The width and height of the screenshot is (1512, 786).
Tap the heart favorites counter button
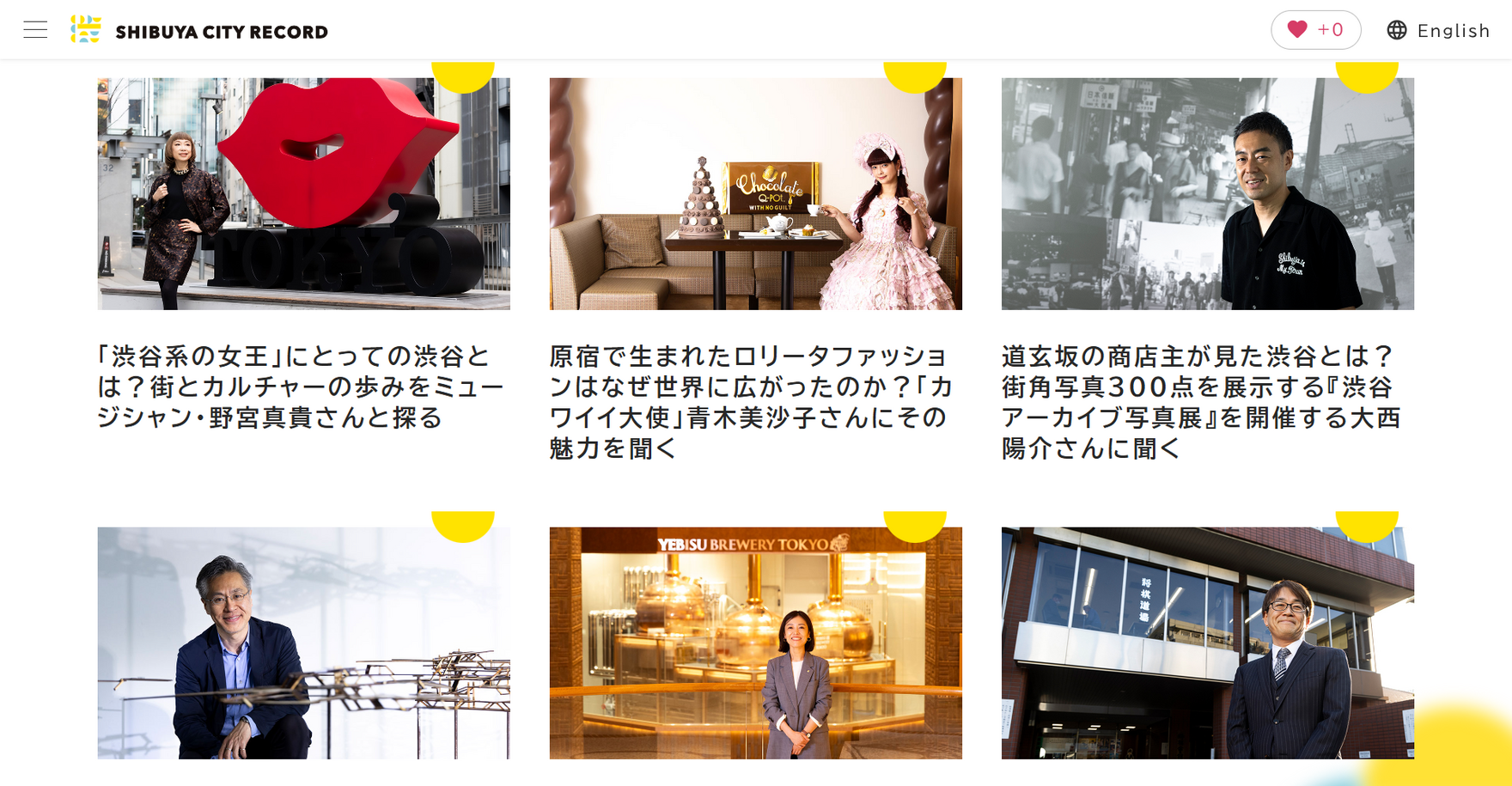(x=1315, y=30)
